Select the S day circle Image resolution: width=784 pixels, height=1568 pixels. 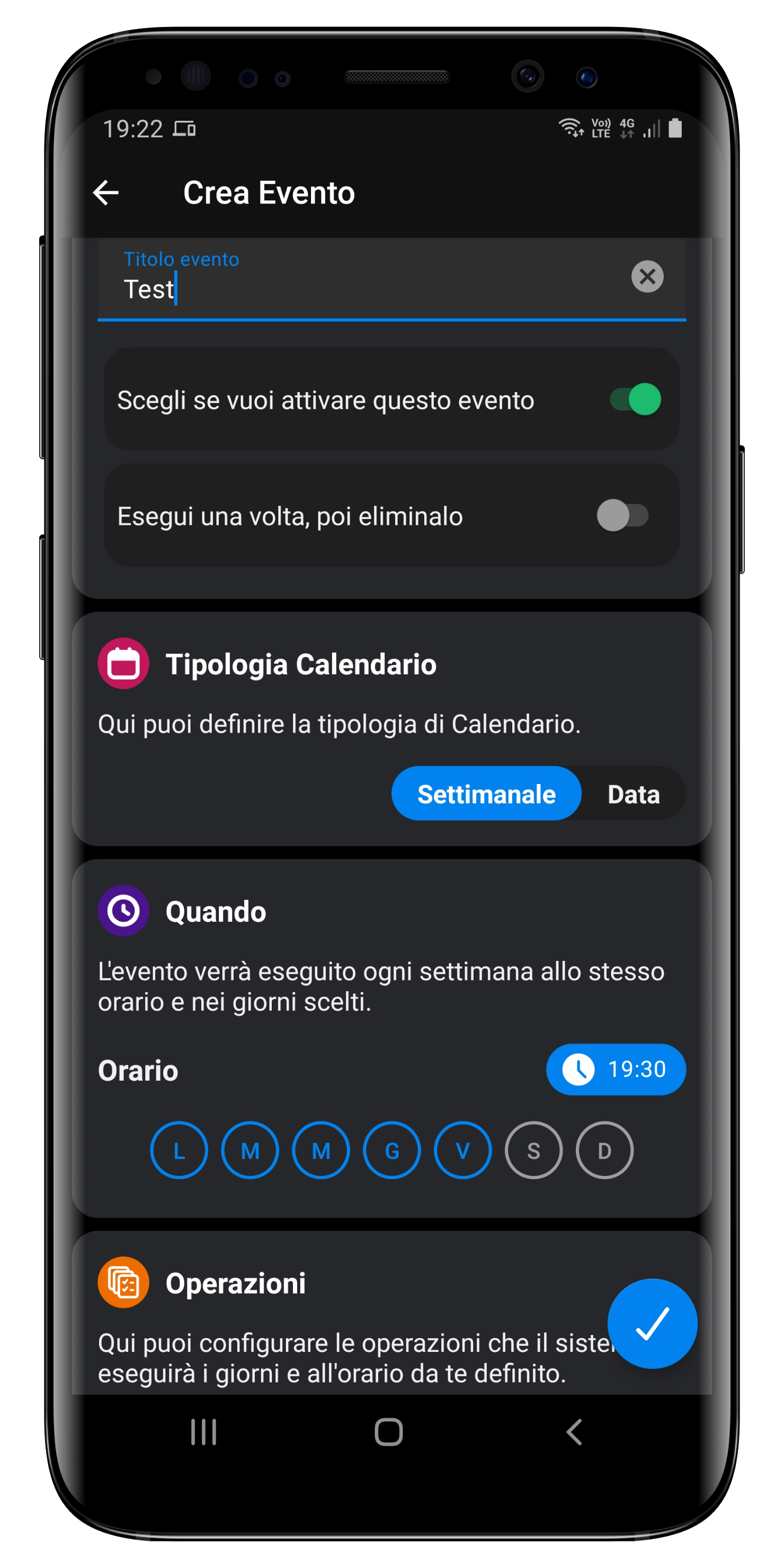tap(533, 1151)
